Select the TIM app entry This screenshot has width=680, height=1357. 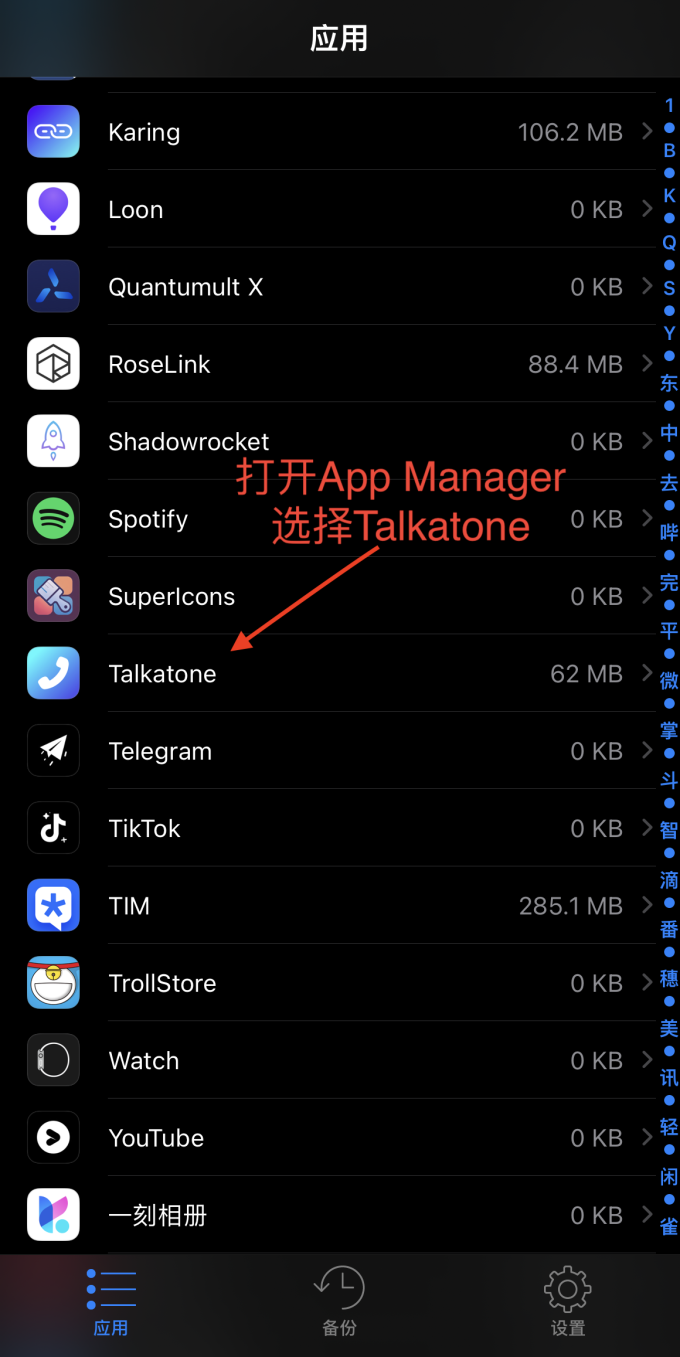tap(340, 906)
